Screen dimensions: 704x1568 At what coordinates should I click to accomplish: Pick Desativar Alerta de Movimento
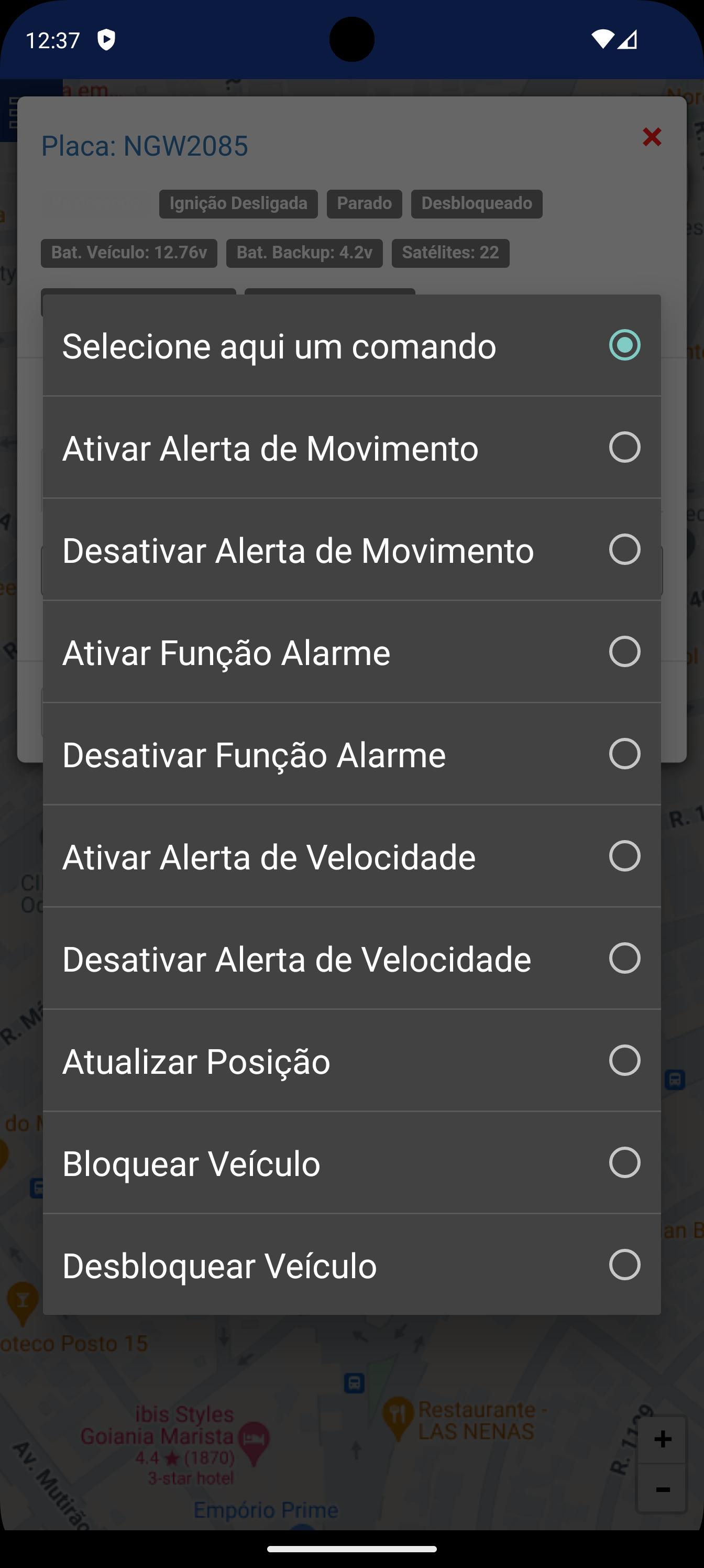click(351, 550)
